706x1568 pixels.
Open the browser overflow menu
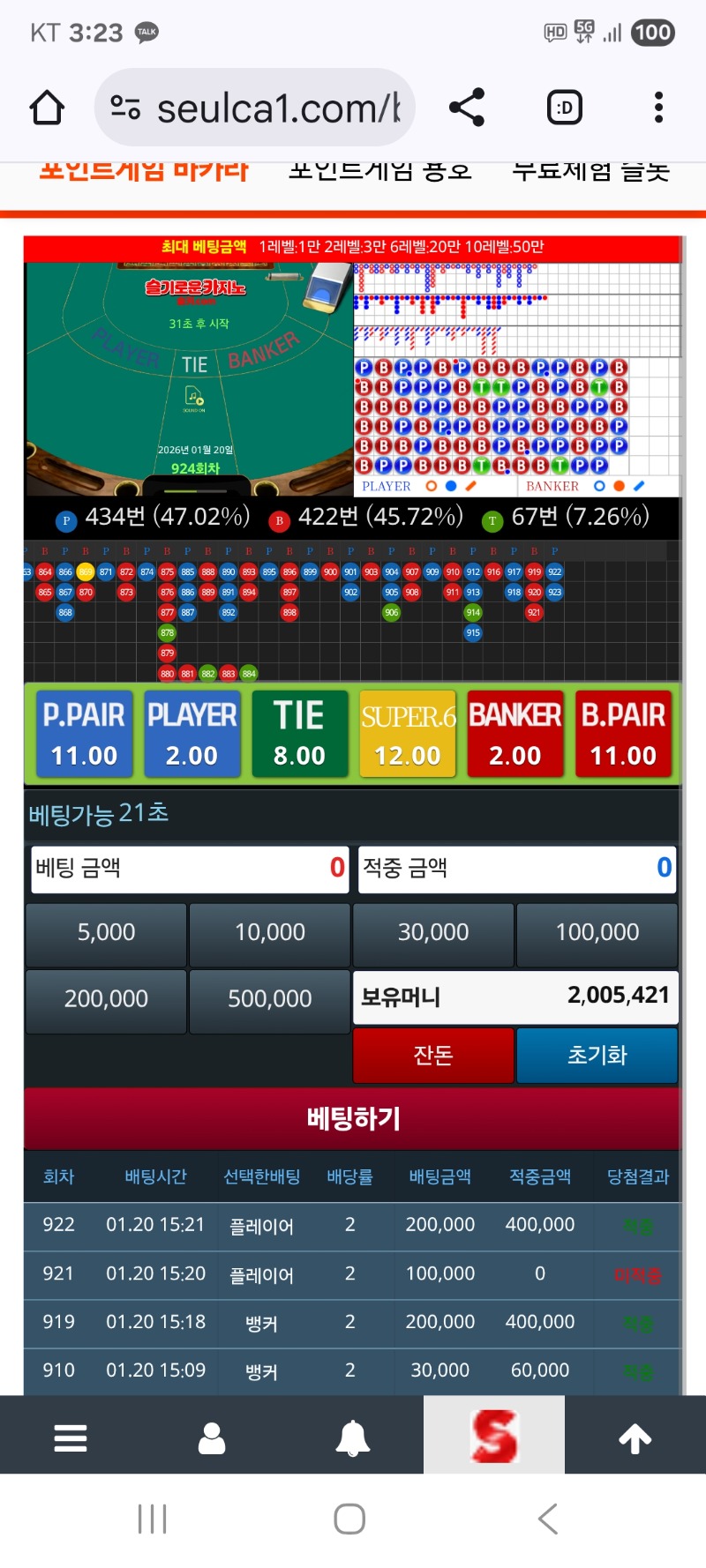click(x=658, y=108)
